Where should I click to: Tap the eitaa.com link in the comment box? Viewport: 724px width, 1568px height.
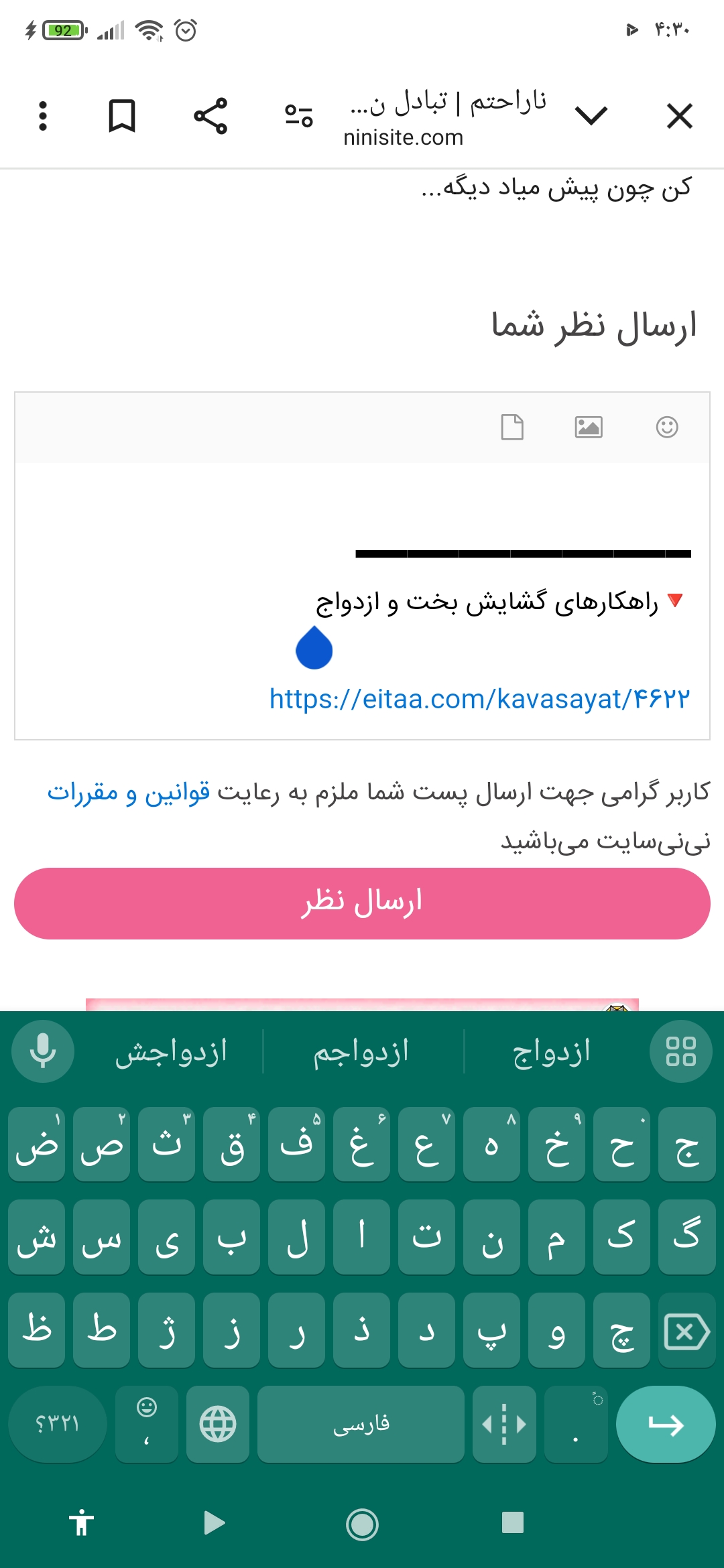(479, 699)
